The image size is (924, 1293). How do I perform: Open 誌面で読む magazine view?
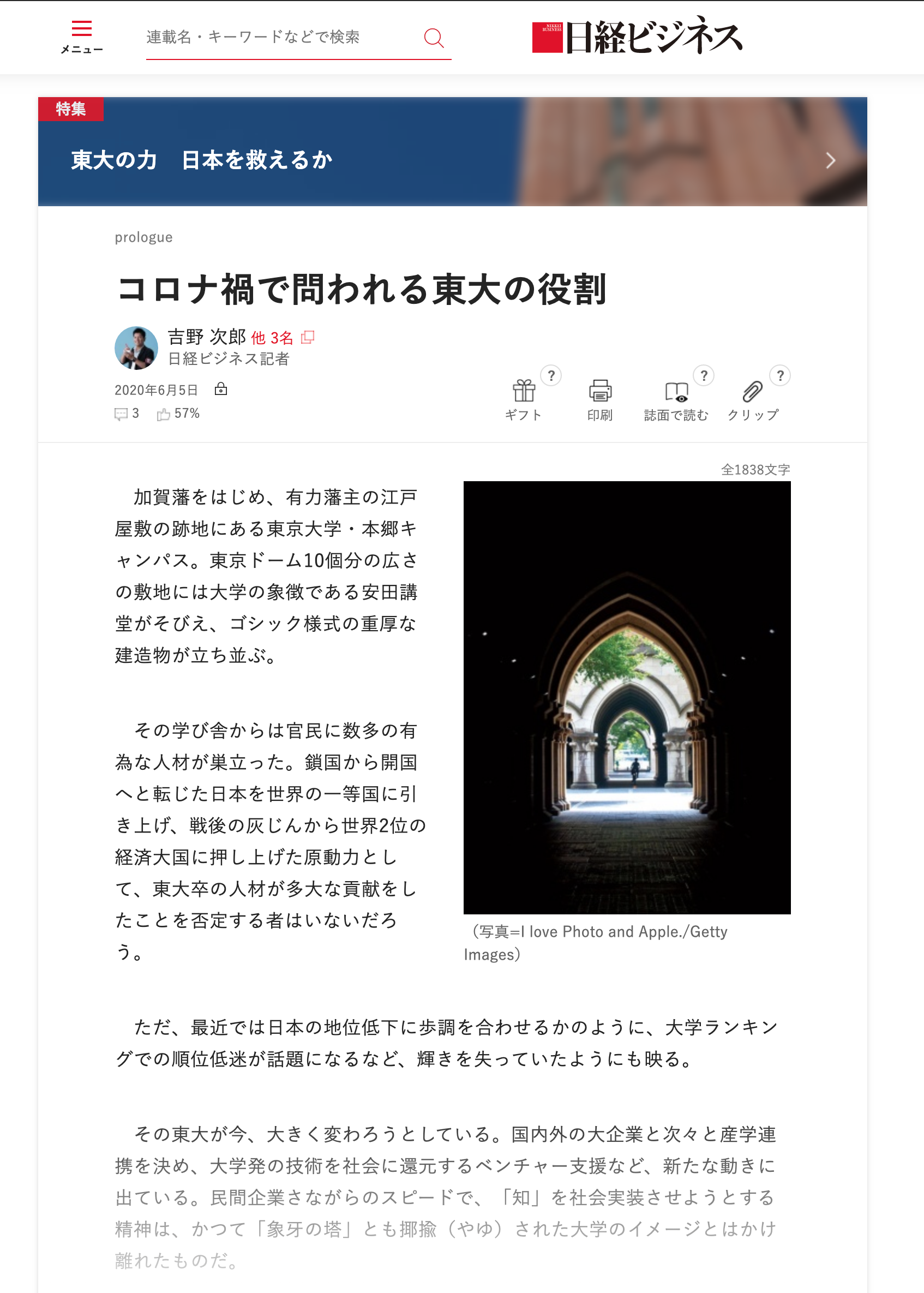pyautogui.click(x=676, y=399)
